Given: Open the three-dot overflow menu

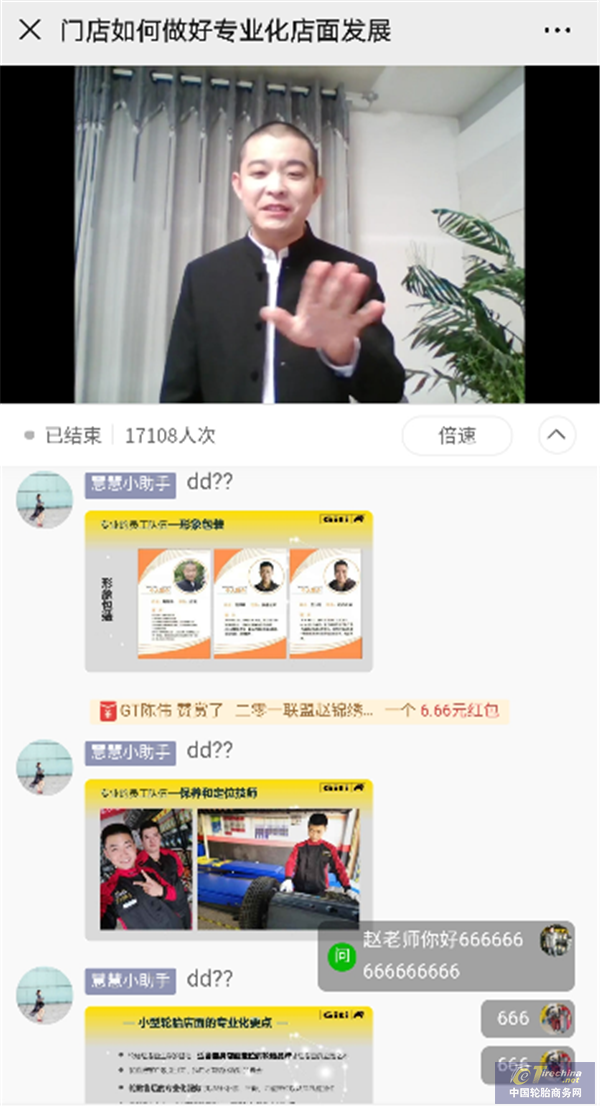Looking at the screenshot, I should 557,31.
